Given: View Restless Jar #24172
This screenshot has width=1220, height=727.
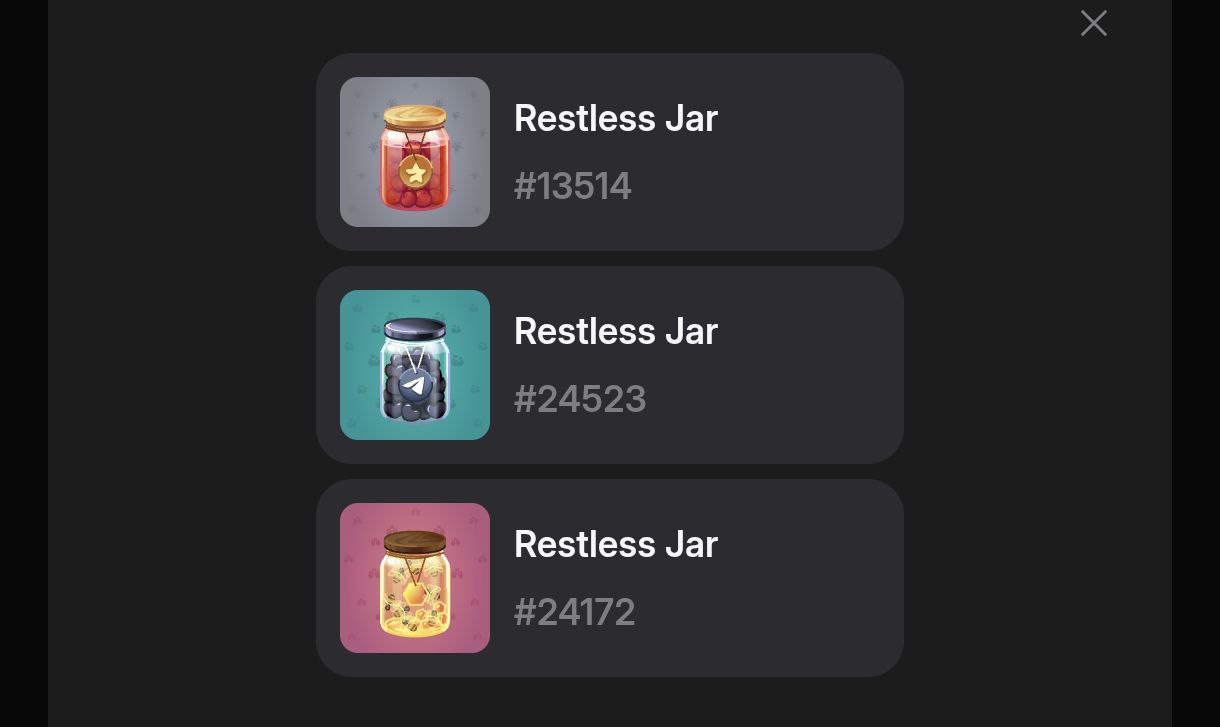Looking at the screenshot, I should (609, 578).
